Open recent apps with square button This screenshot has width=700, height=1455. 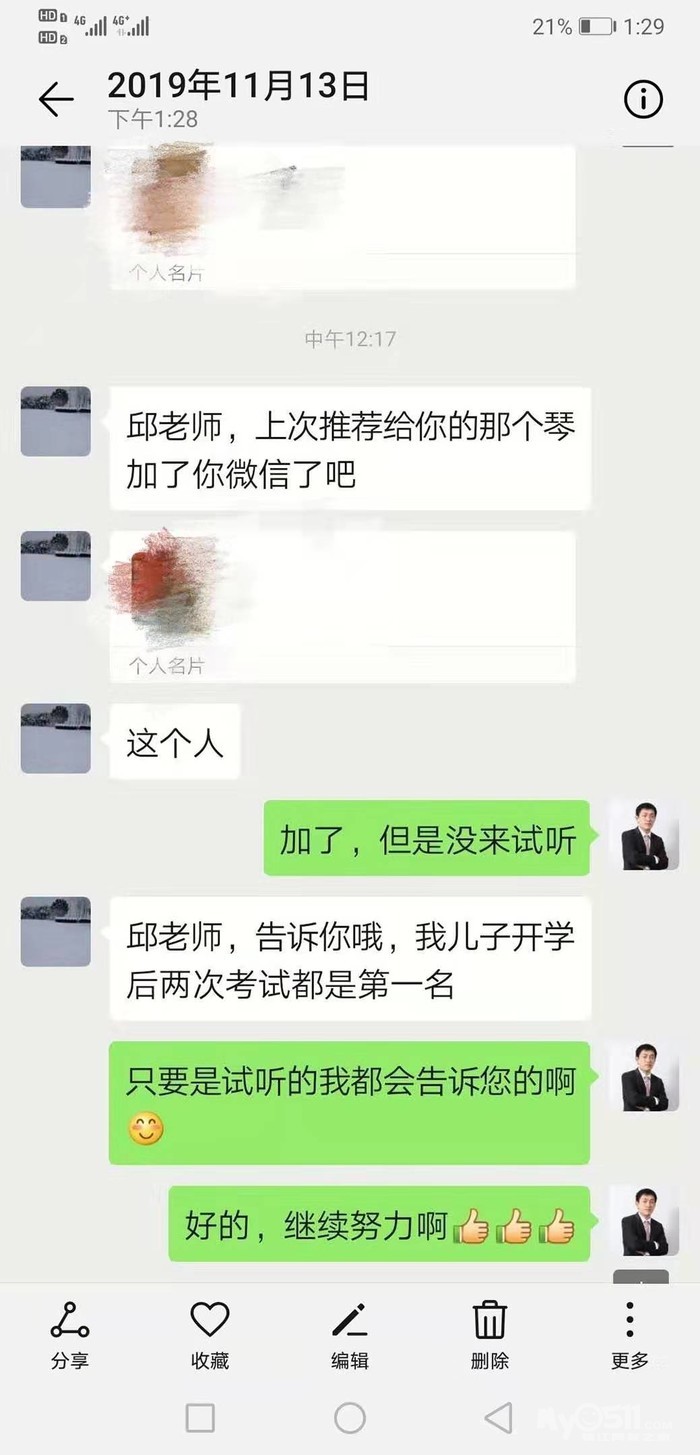click(200, 1417)
